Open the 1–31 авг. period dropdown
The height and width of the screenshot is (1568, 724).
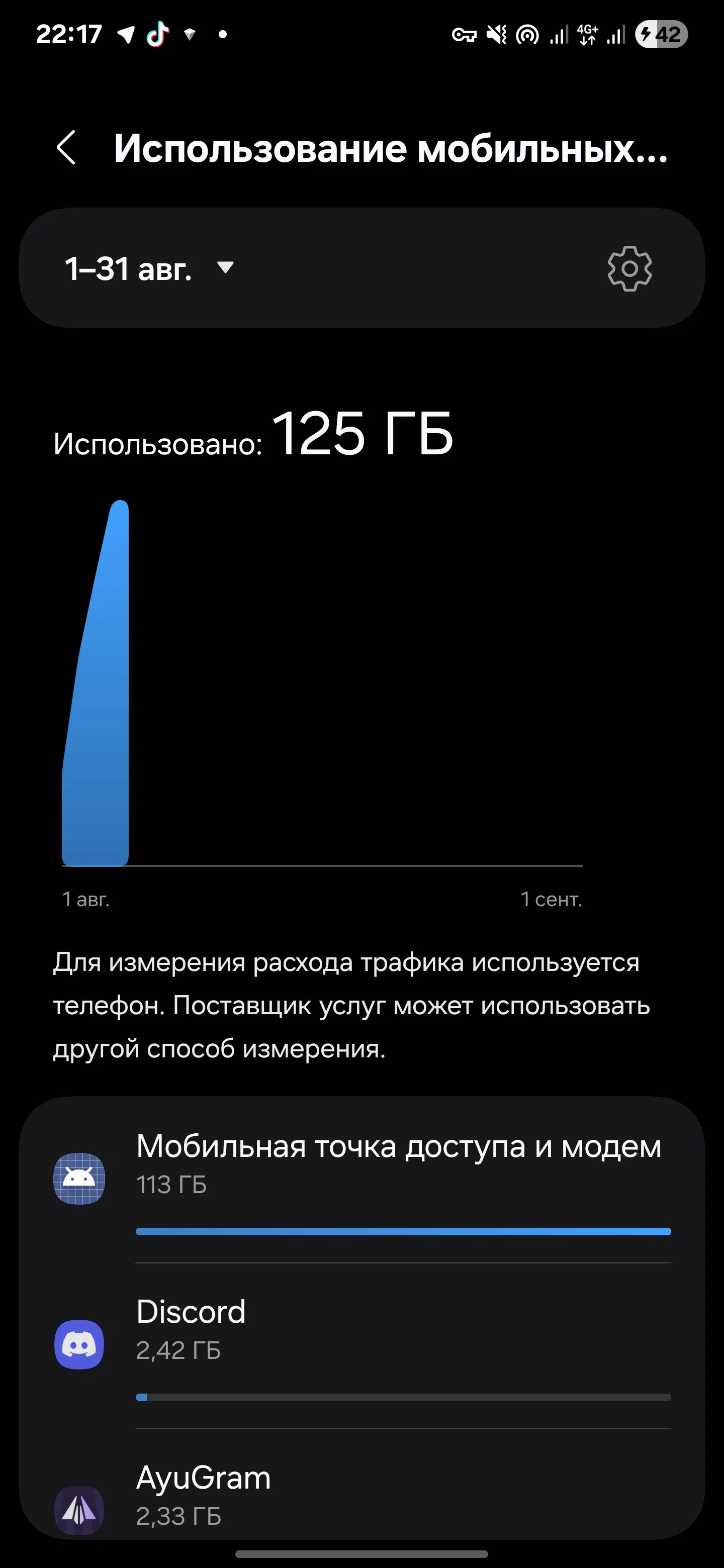click(149, 268)
